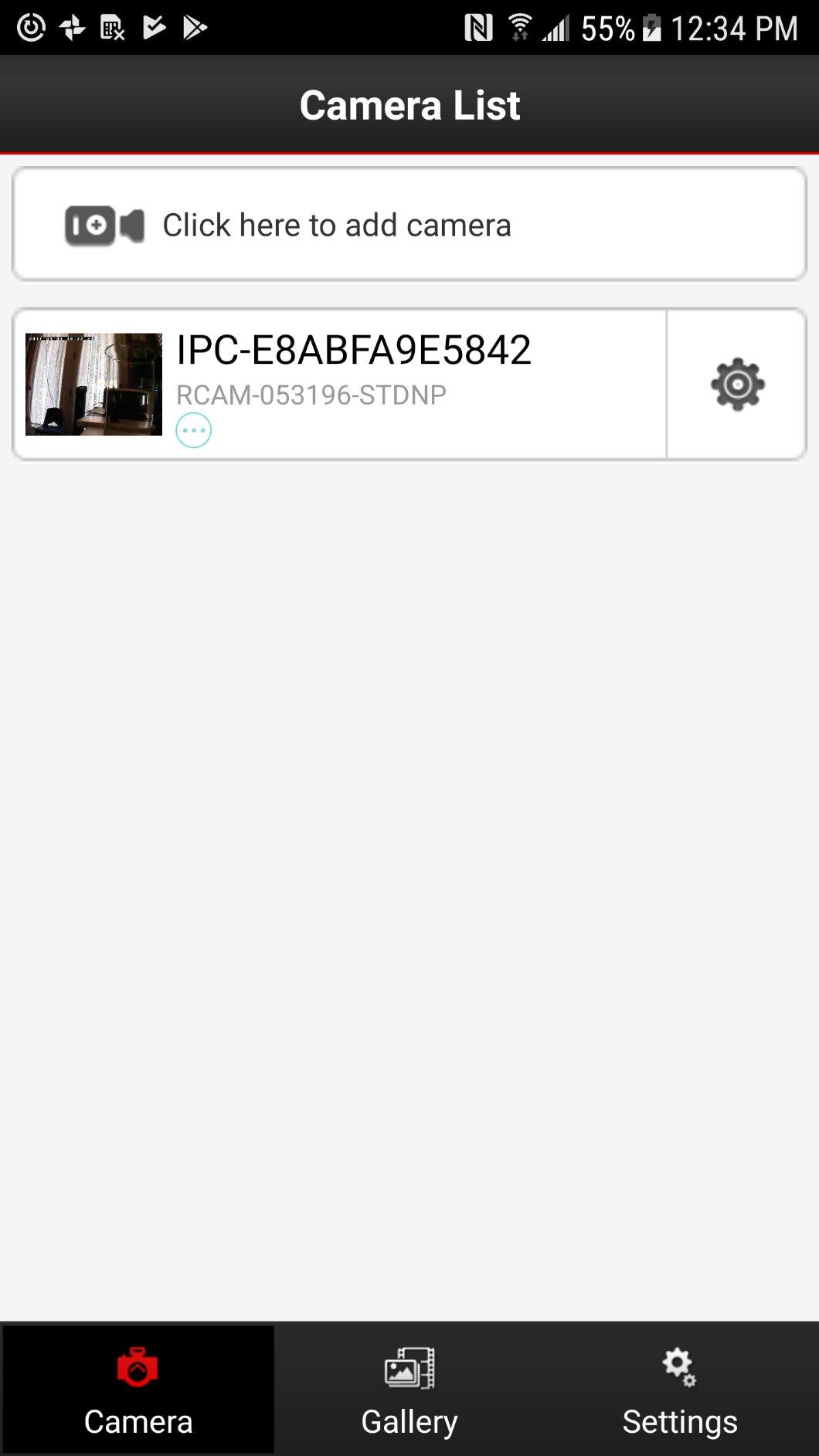Open settings gear for IPC-E8ABFA9E5842
Image resolution: width=819 pixels, height=1456 pixels.
(x=737, y=384)
